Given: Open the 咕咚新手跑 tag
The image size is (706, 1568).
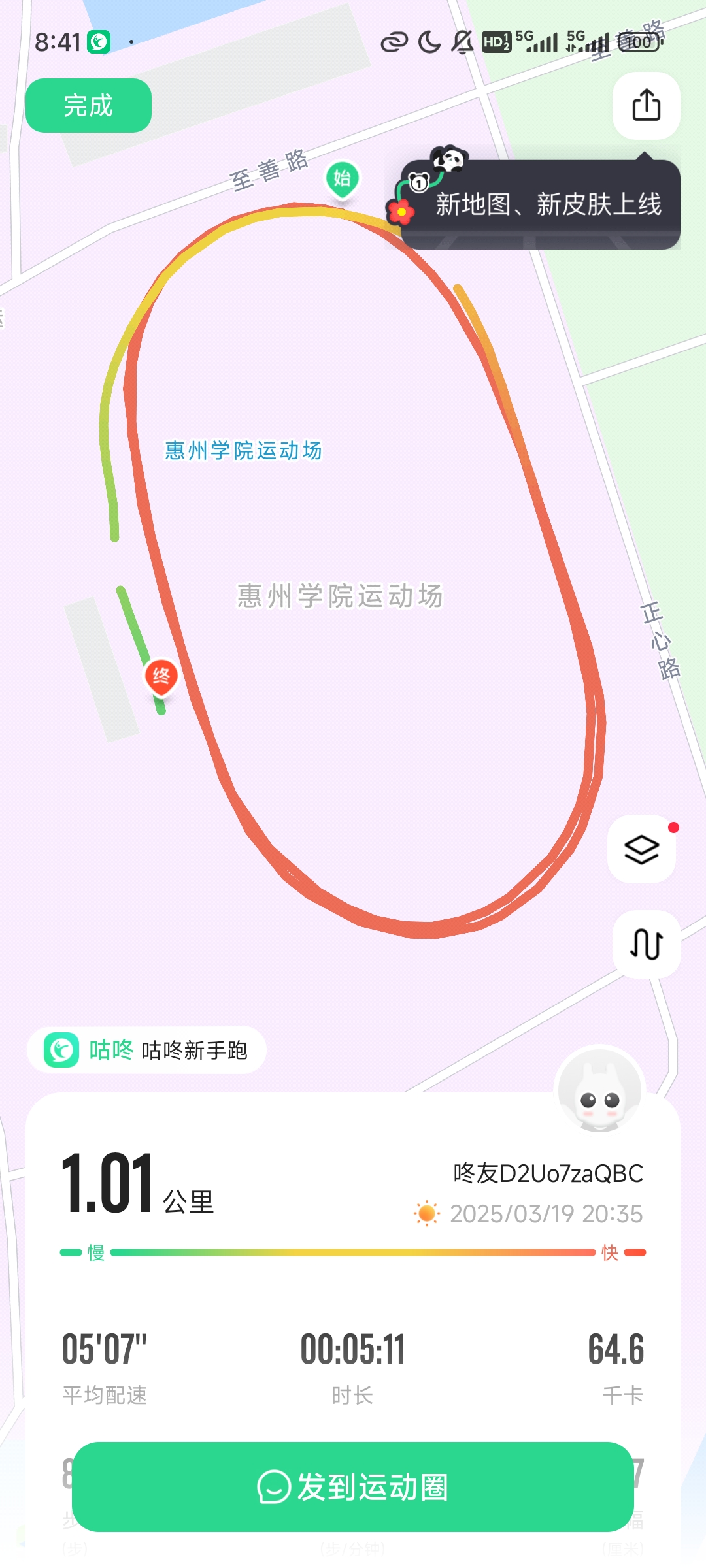Looking at the screenshot, I should click(146, 1050).
